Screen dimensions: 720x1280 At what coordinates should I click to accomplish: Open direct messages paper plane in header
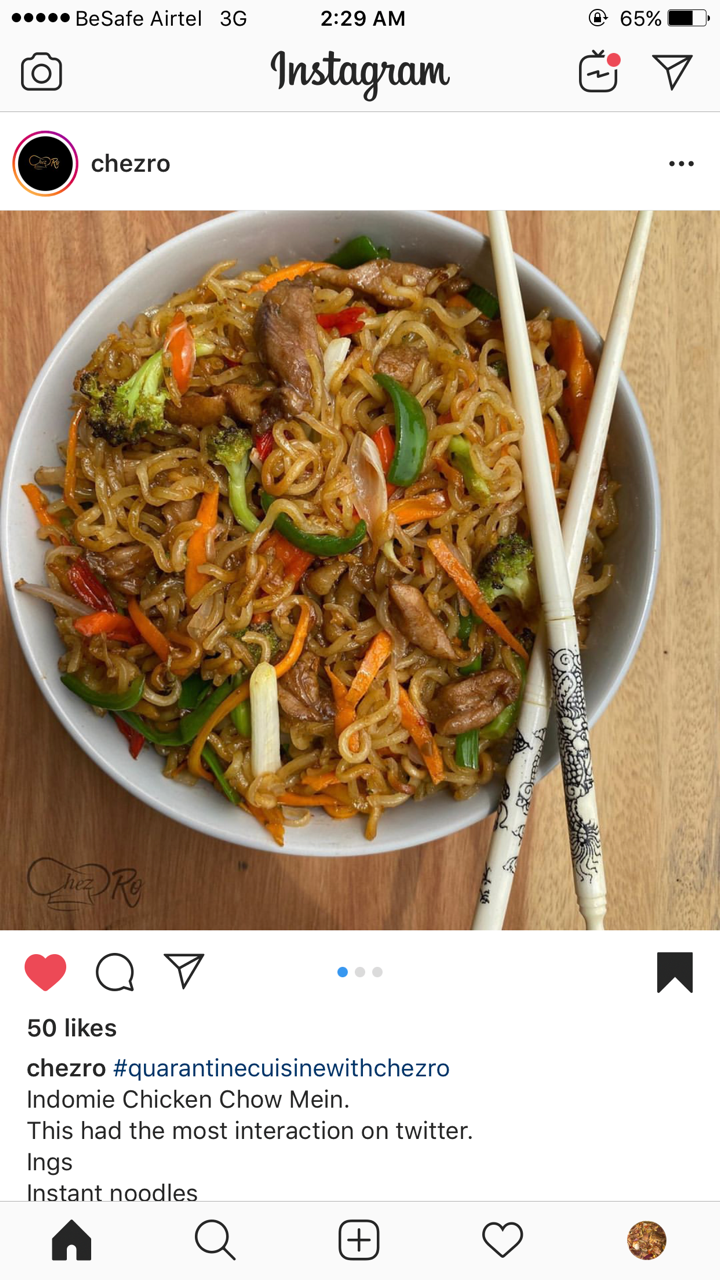pyautogui.click(x=672, y=72)
